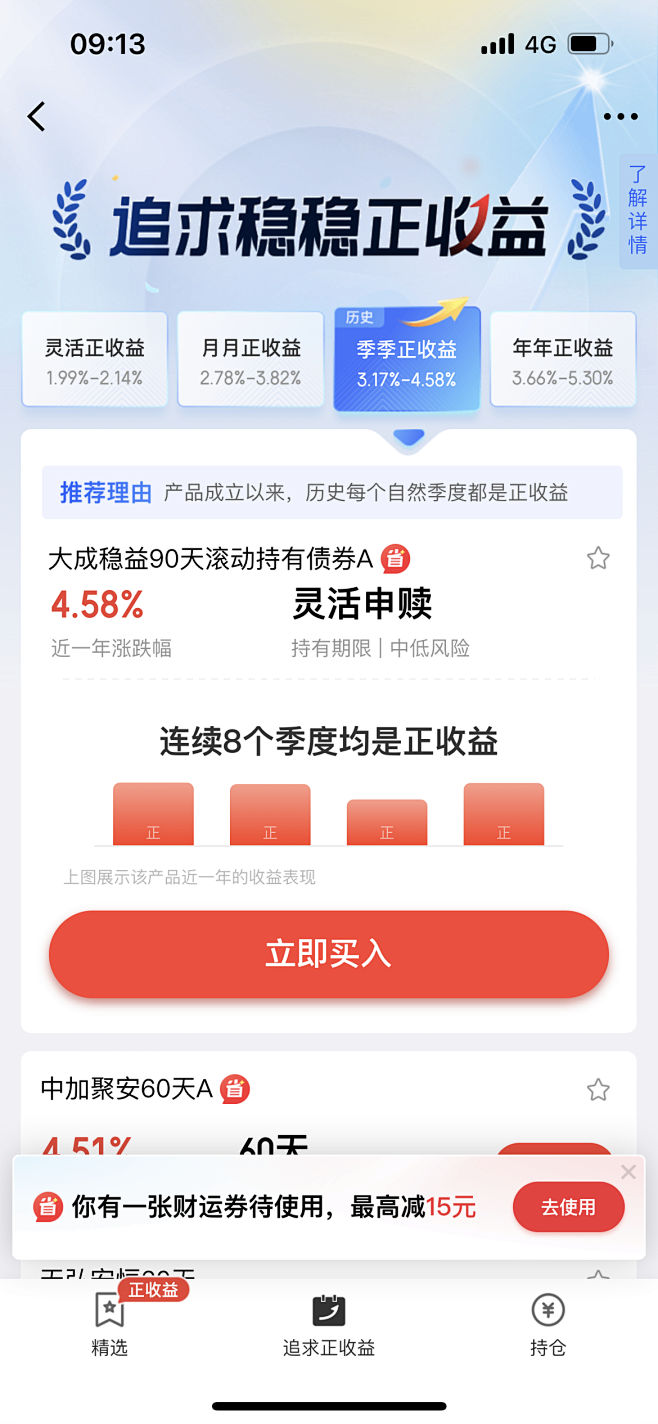Go to the 精选 tab
Screen dimensions: 658x1424
pyautogui.click(x=110, y=1325)
